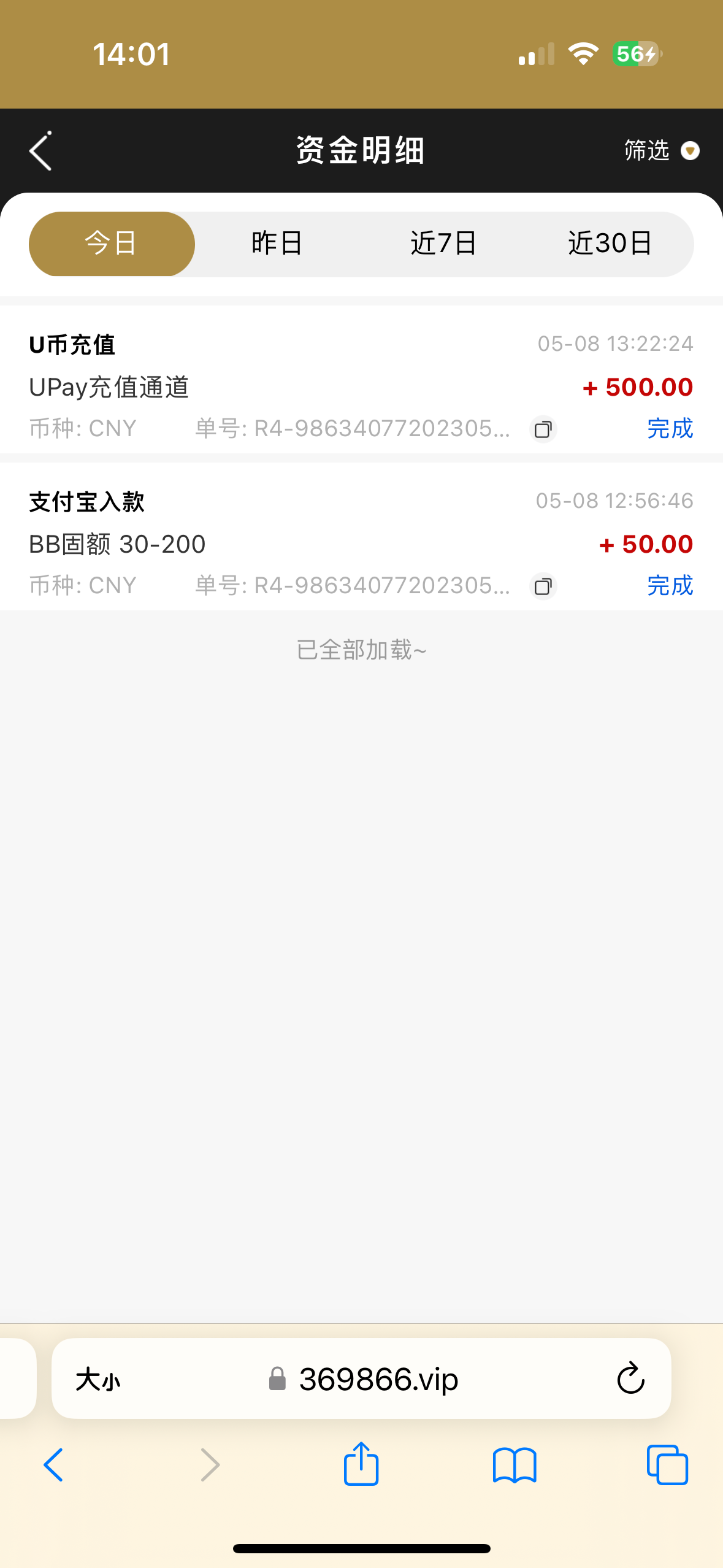Tap Safari back navigation chevron
Screen dimensions: 723x1568
point(53,1464)
